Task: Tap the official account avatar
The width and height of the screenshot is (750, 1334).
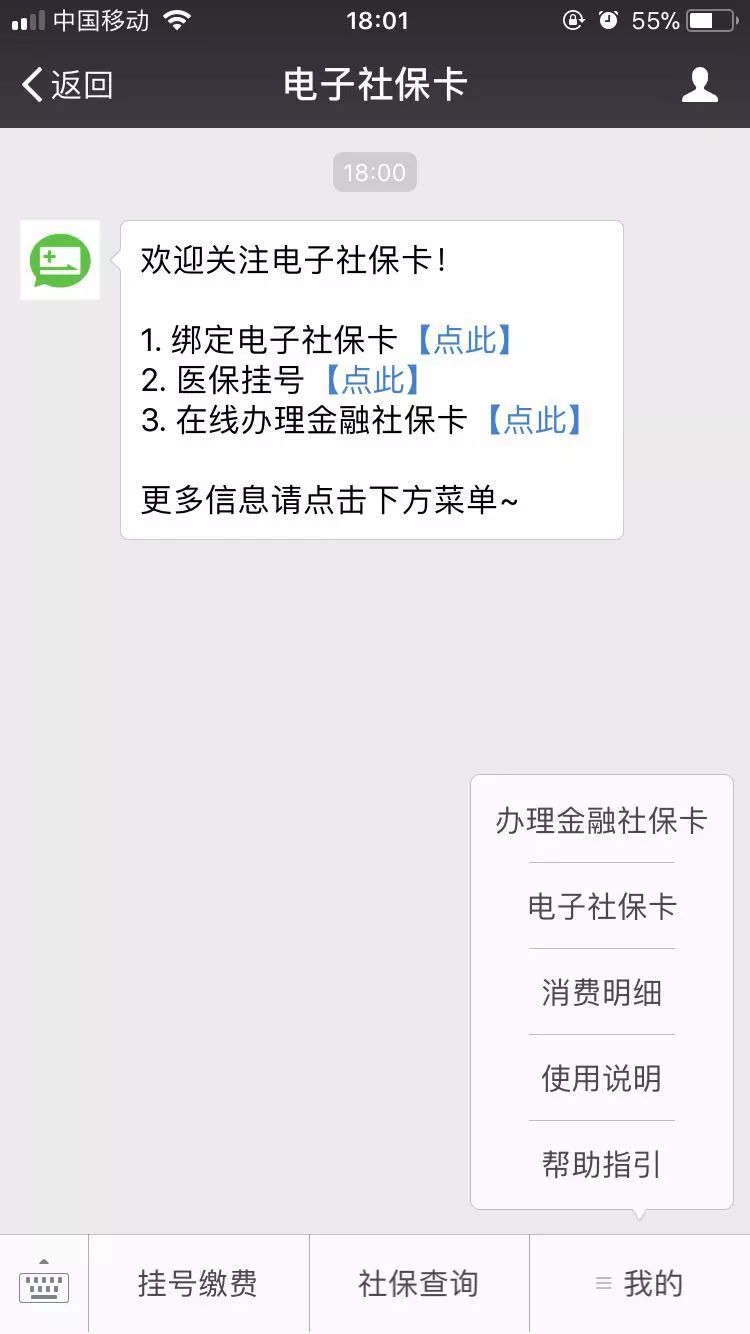Action: pos(60,260)
